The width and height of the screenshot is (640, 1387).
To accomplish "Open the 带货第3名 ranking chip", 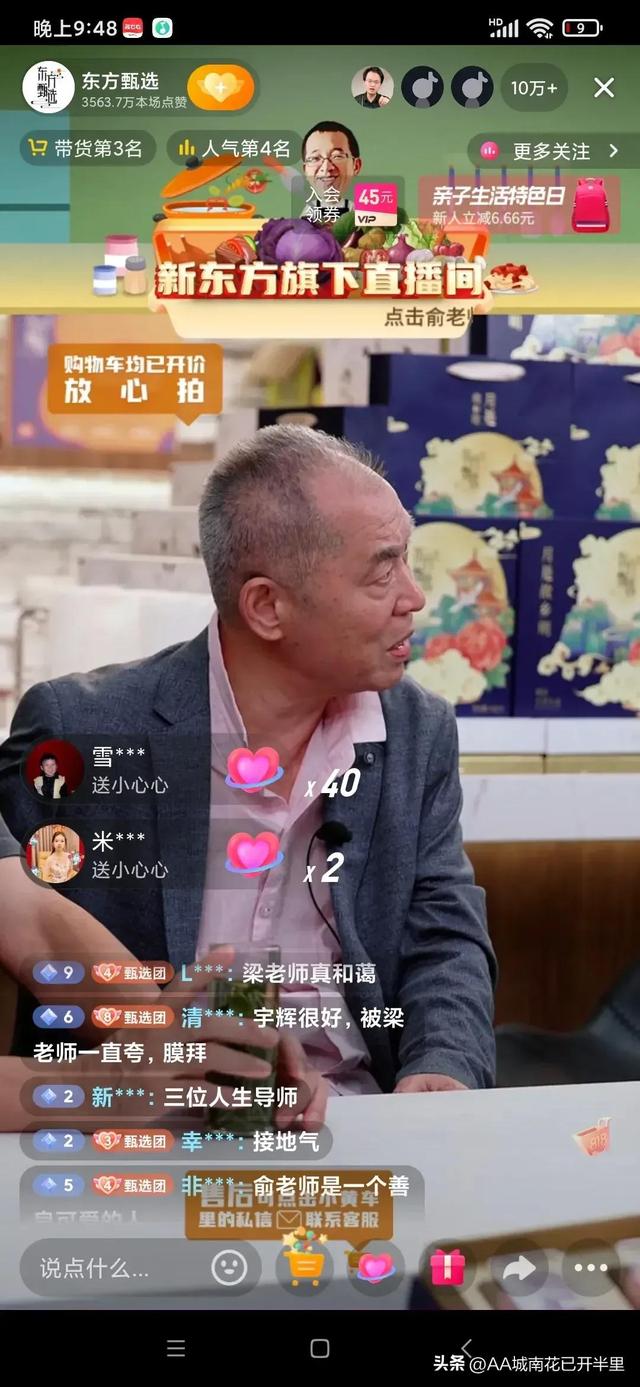I will (86, 150).
